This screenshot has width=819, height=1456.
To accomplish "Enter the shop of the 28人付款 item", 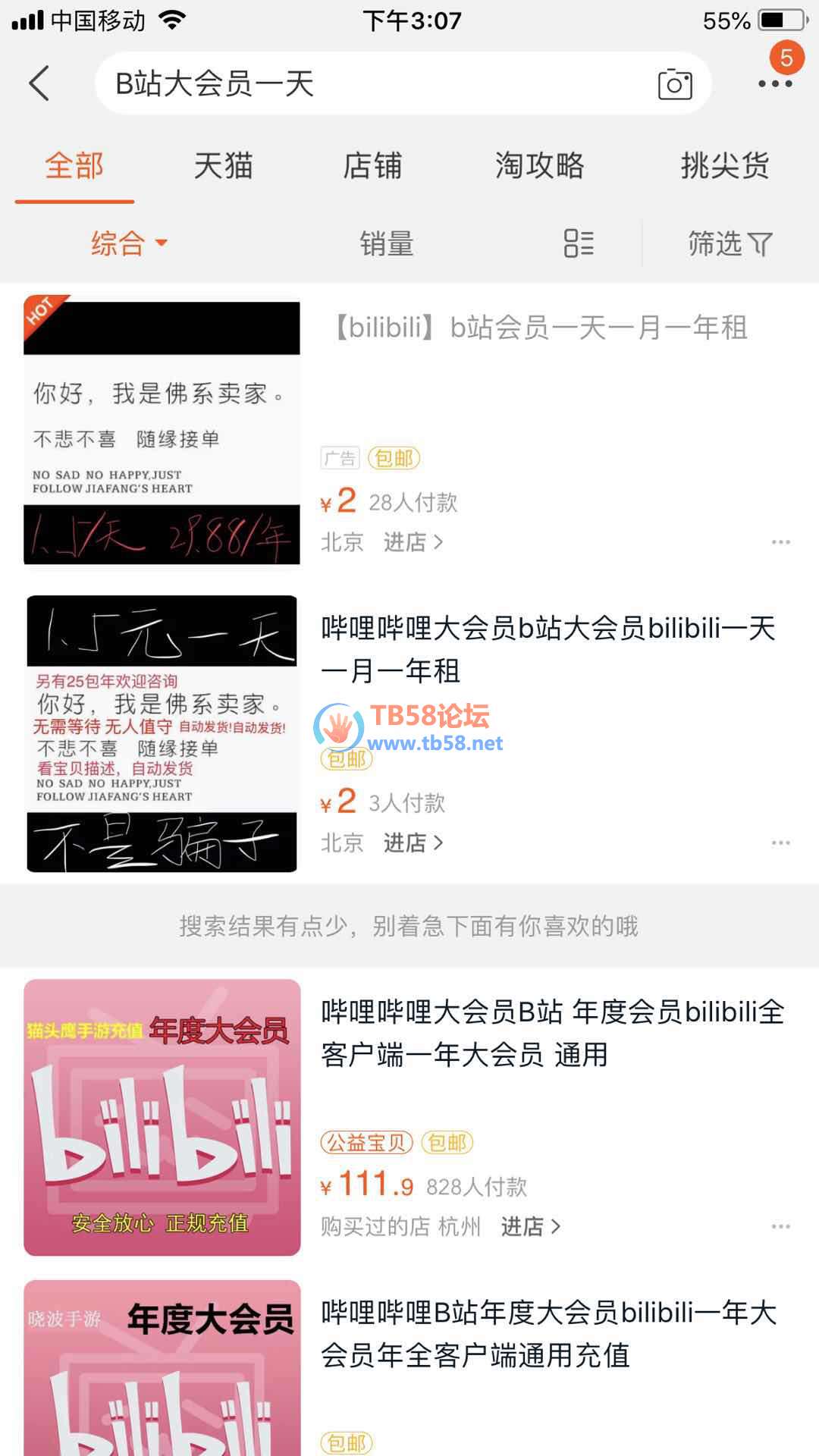I will coord(413,542).
